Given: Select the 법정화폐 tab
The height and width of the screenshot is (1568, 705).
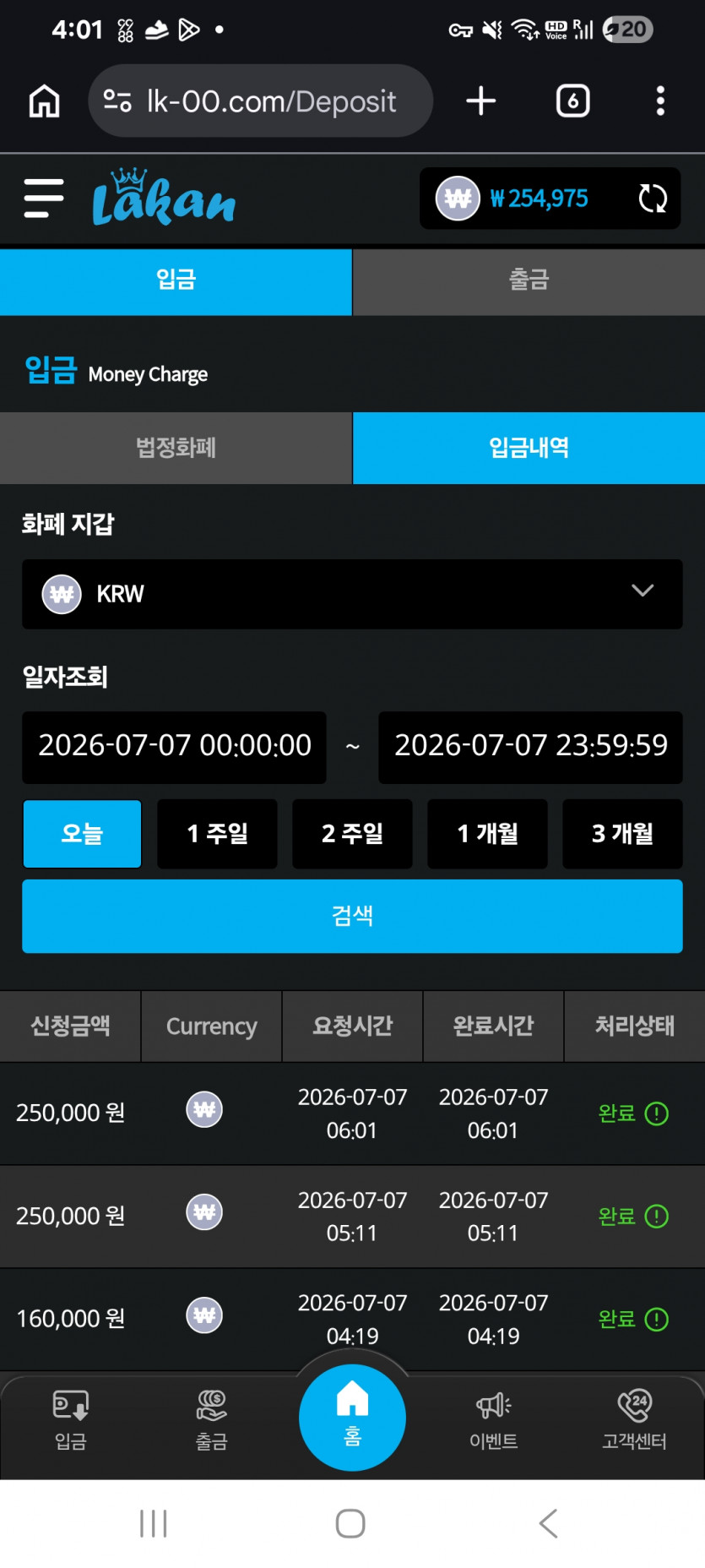Looking at the screenshot, I should [x=176, y=448].
